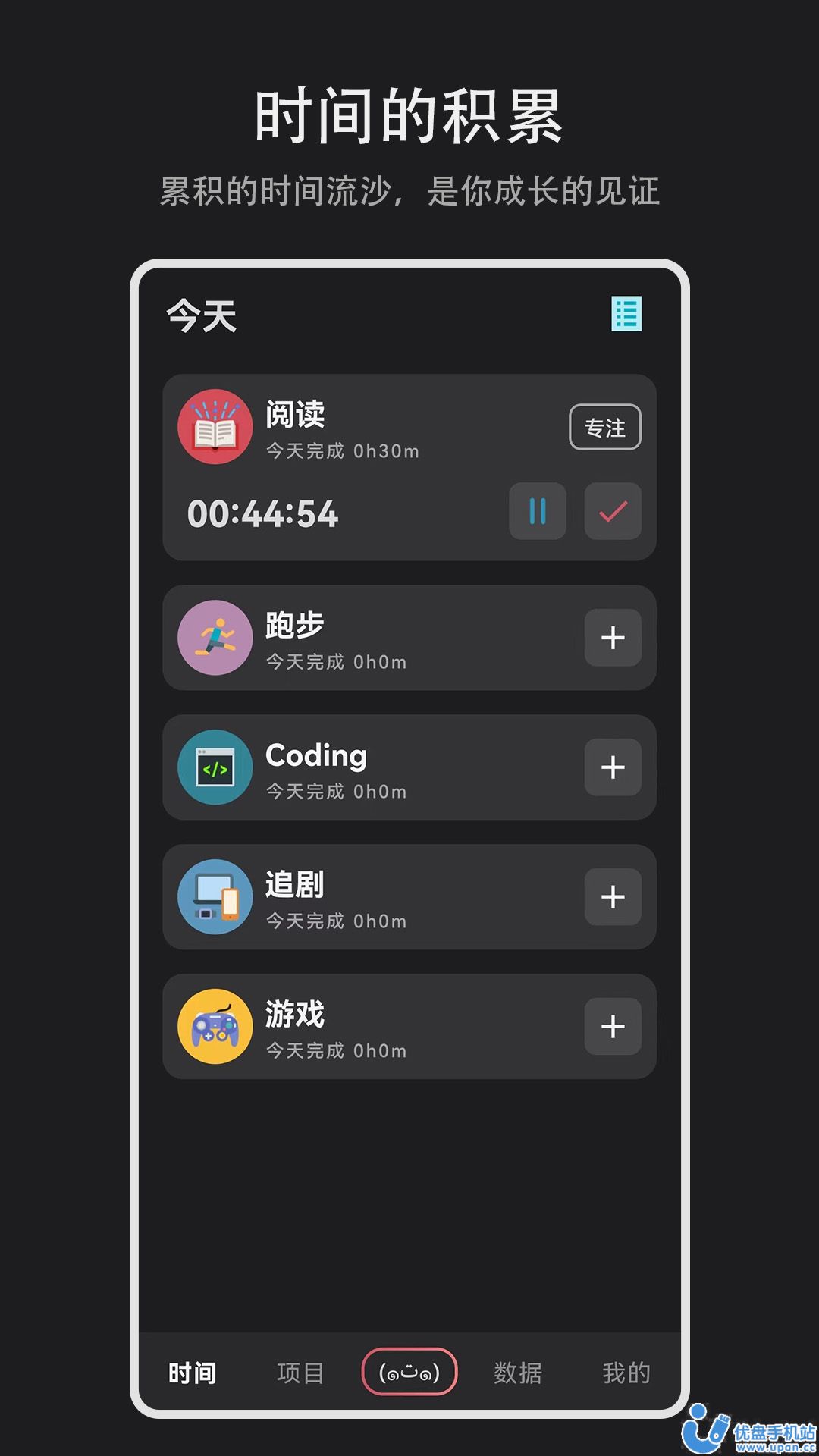The height and width of the screenshot is (1456, 819).
Task: Start timing 跑步 with its plus toggle
Action: (x=613, y=638)
